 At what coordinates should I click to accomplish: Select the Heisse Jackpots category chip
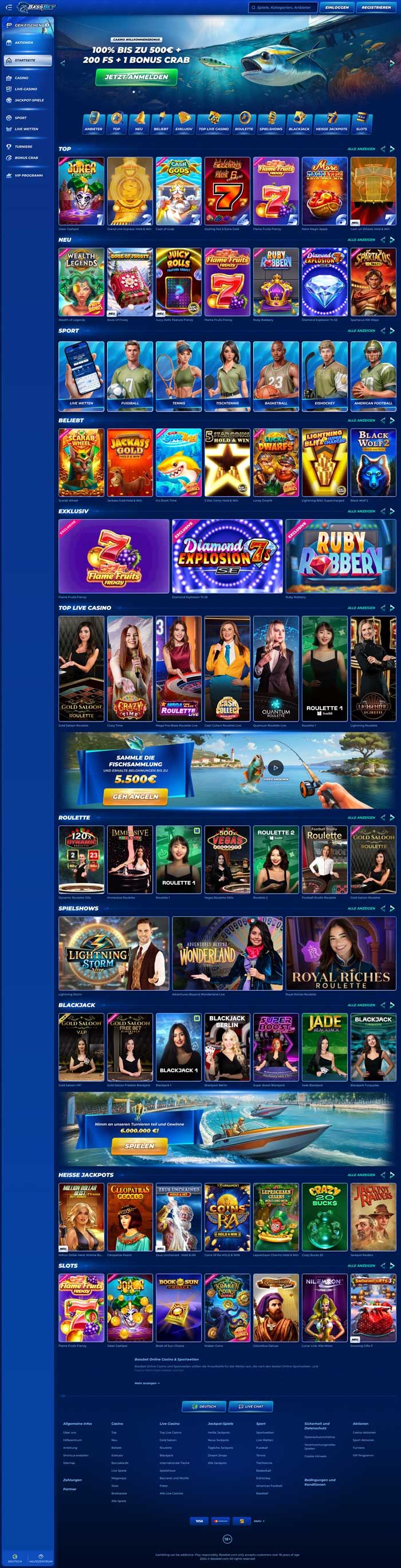332,121
